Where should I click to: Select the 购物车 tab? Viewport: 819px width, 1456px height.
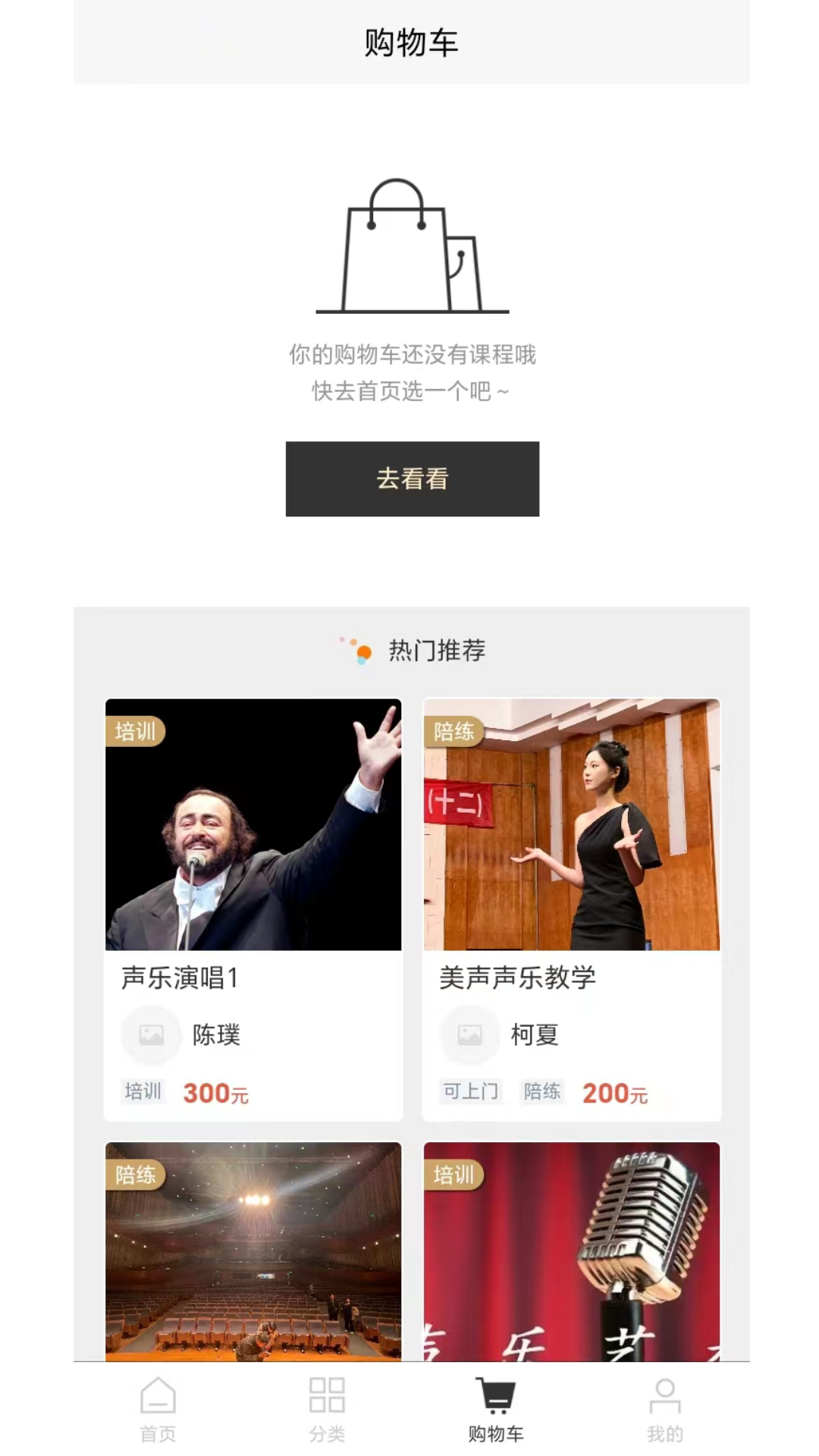point(496,1410)
